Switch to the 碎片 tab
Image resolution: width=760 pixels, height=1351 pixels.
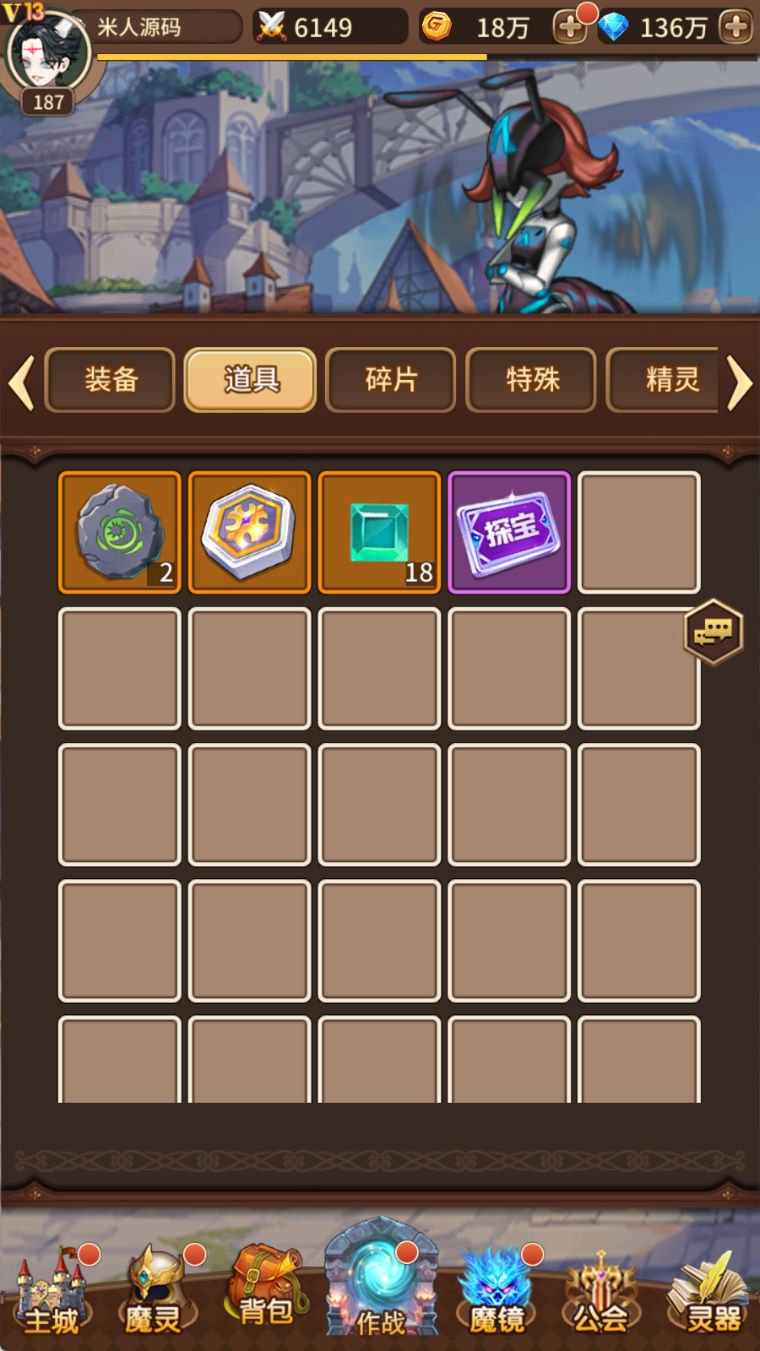tap(391, 380)
